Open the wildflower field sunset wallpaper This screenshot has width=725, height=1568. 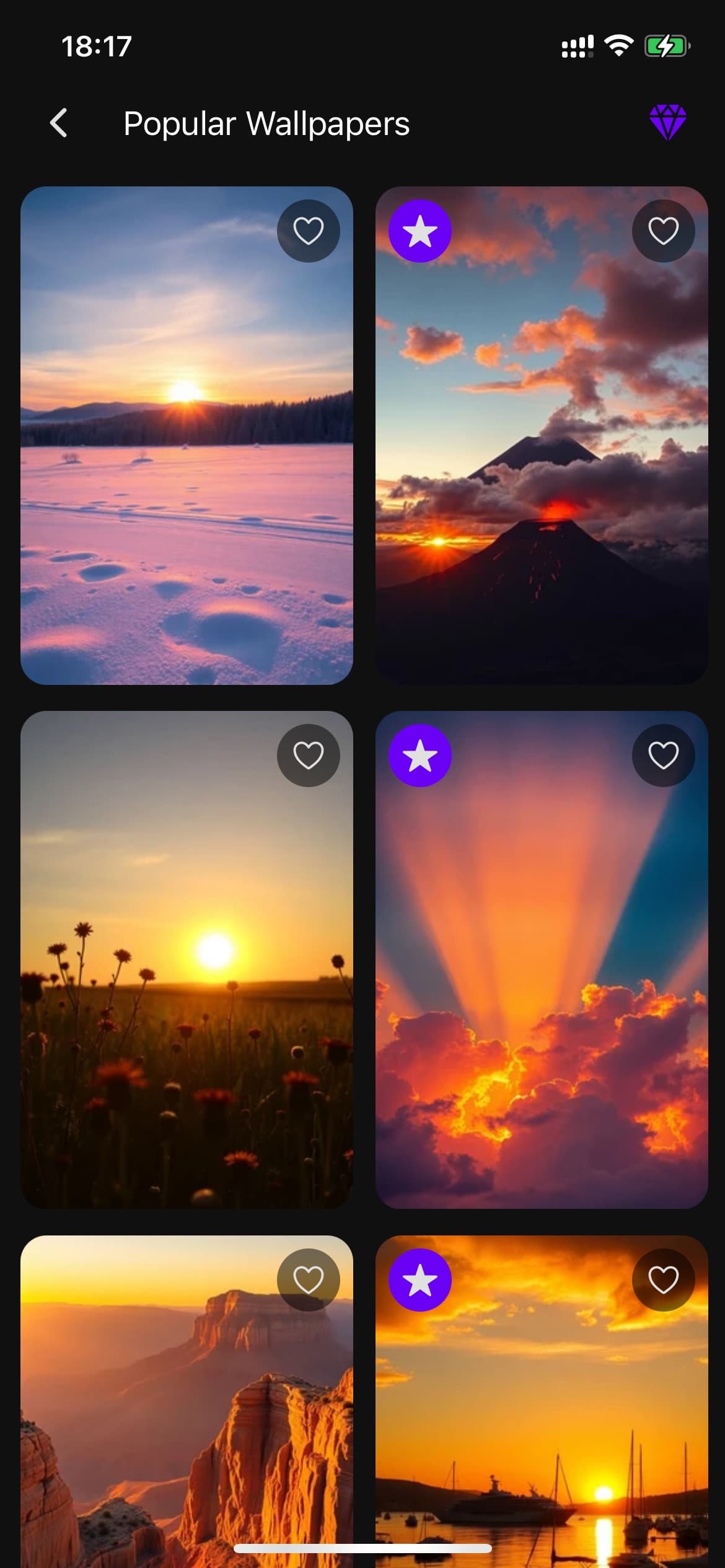[187, 991]
